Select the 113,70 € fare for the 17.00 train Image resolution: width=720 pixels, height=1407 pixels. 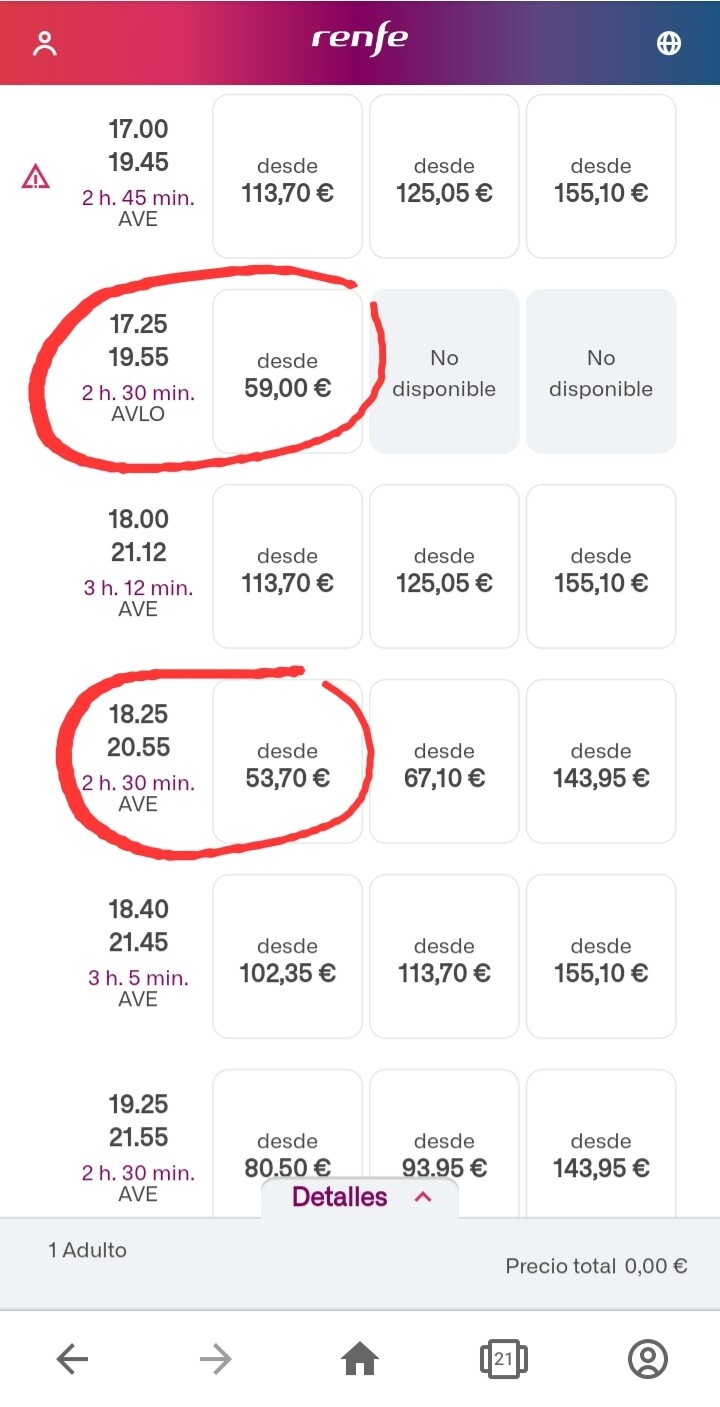pyautogui.click(x=287, y=176)
